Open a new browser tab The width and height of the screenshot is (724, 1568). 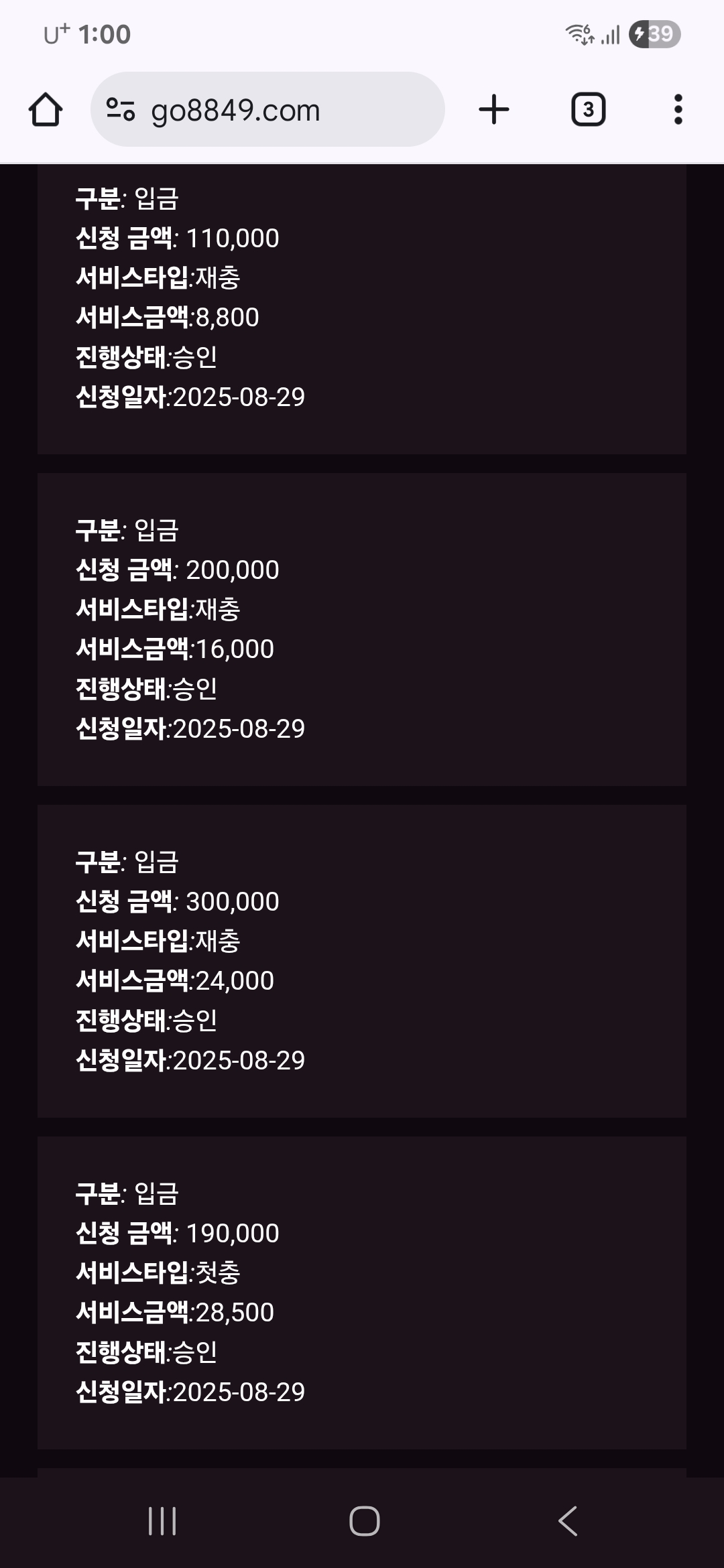[494, 109]
